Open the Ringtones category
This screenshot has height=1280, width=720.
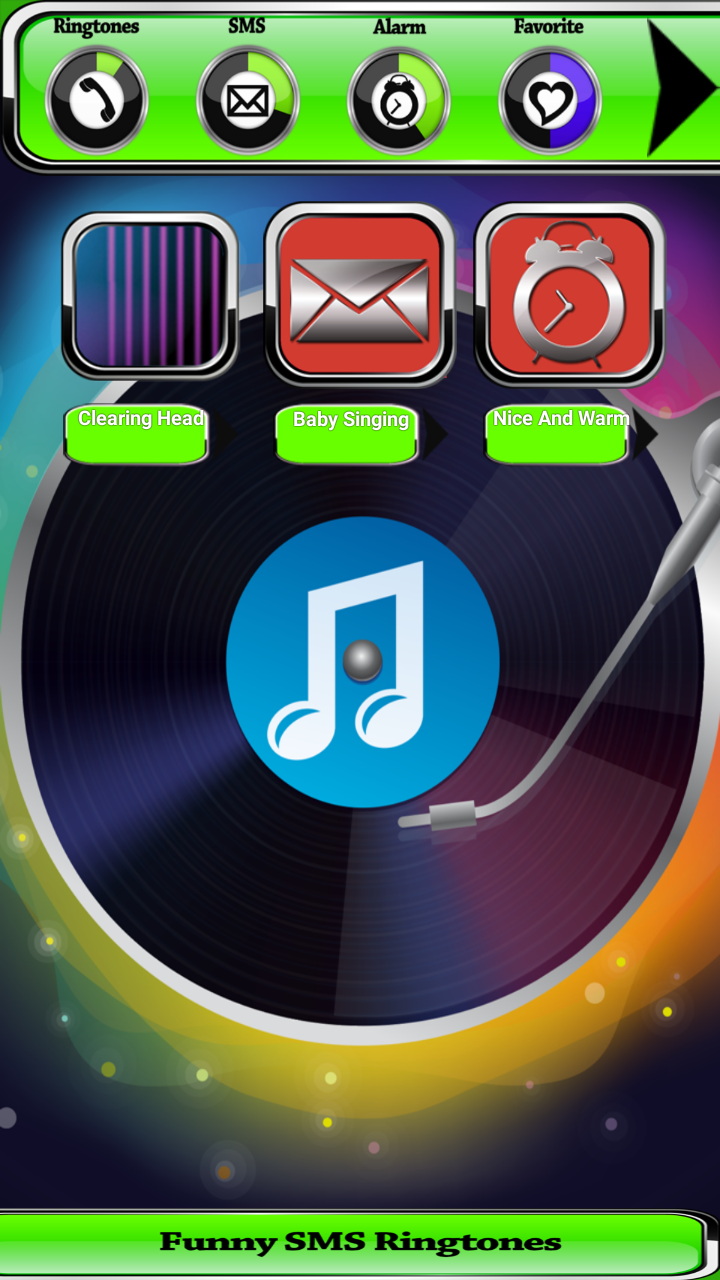click(x=97, y=99)
